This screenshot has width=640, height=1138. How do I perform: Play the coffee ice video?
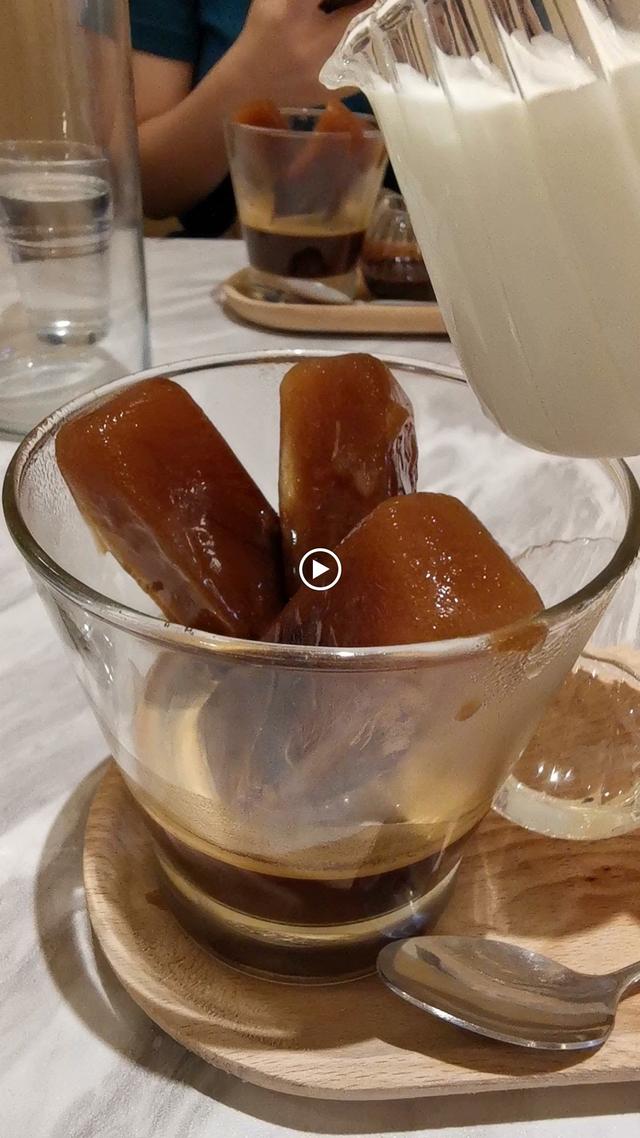[320, 569]
